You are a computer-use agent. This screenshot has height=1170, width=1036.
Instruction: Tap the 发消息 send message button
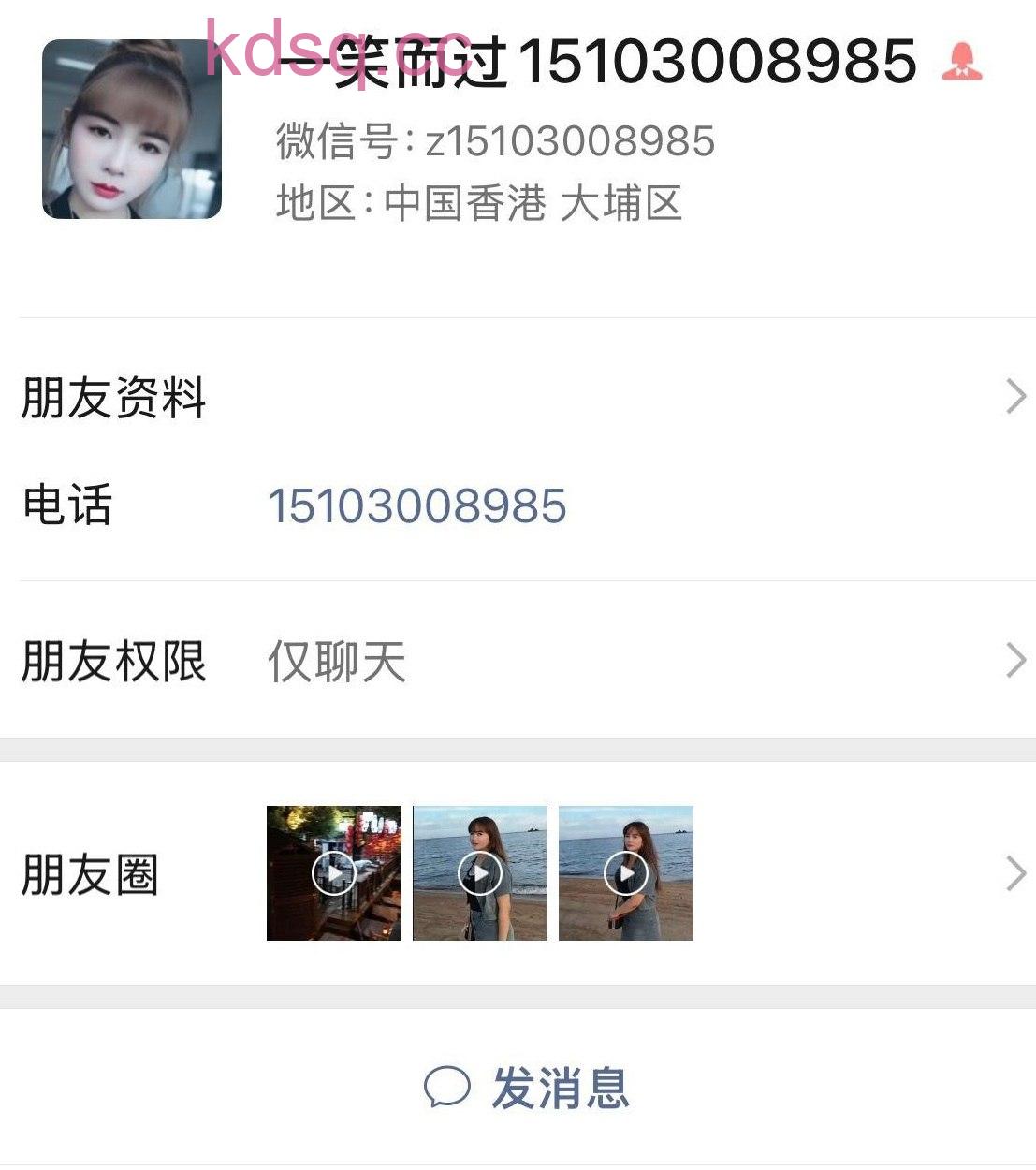[528, 1088]
